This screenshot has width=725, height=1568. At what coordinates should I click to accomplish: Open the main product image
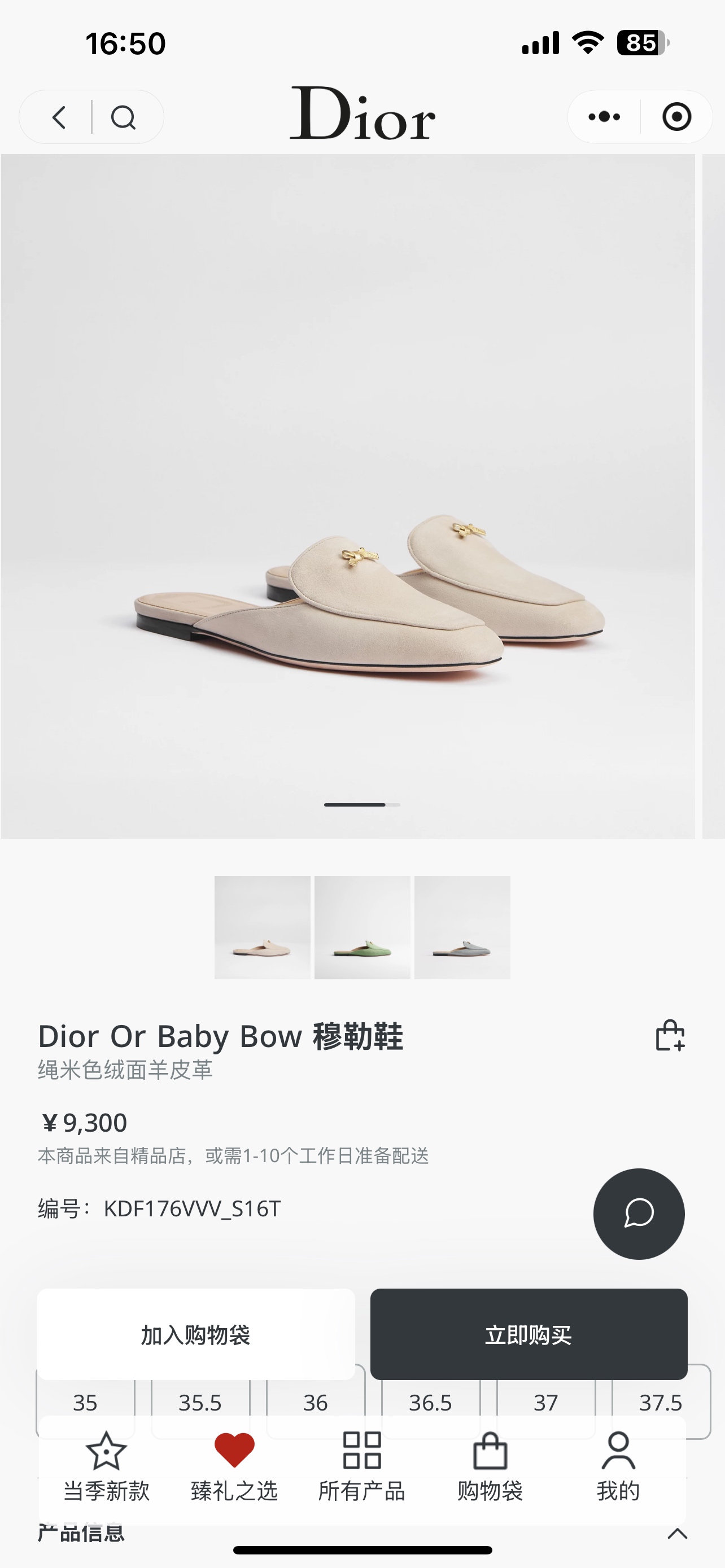348,496
